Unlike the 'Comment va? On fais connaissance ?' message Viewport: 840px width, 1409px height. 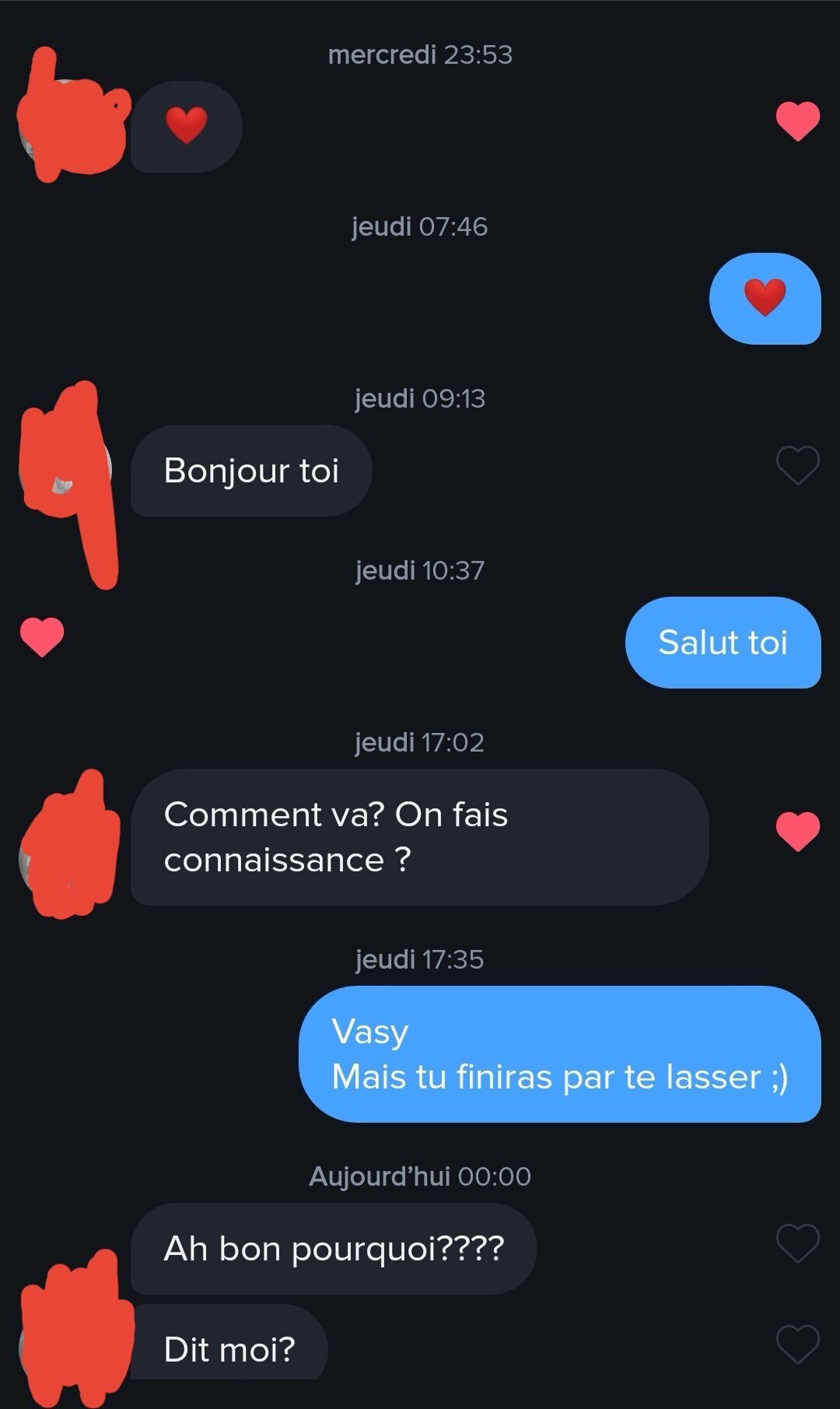(x=798, y=831)
